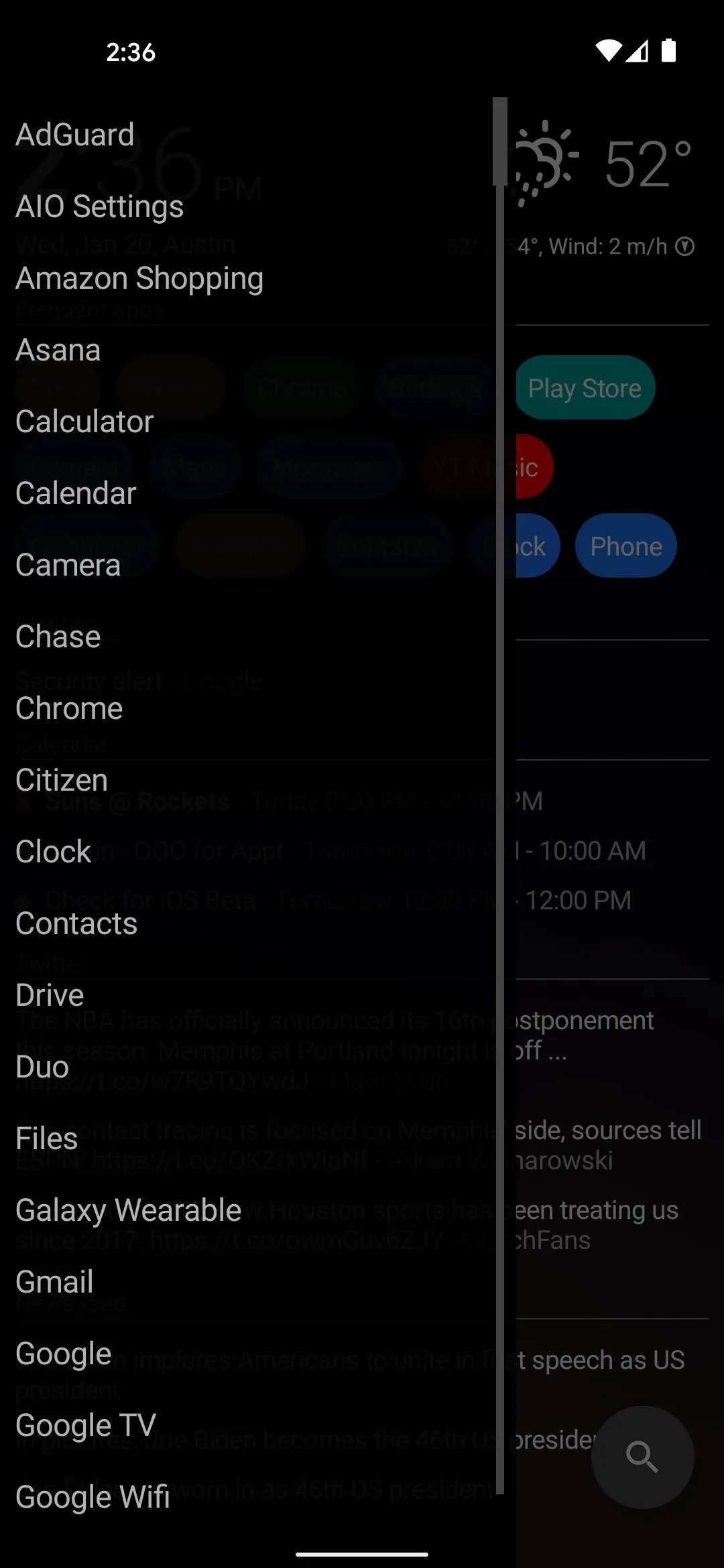Open AdGuard from the app list
Viewport: 724px width, 1568px height.
tap(75, 135)
